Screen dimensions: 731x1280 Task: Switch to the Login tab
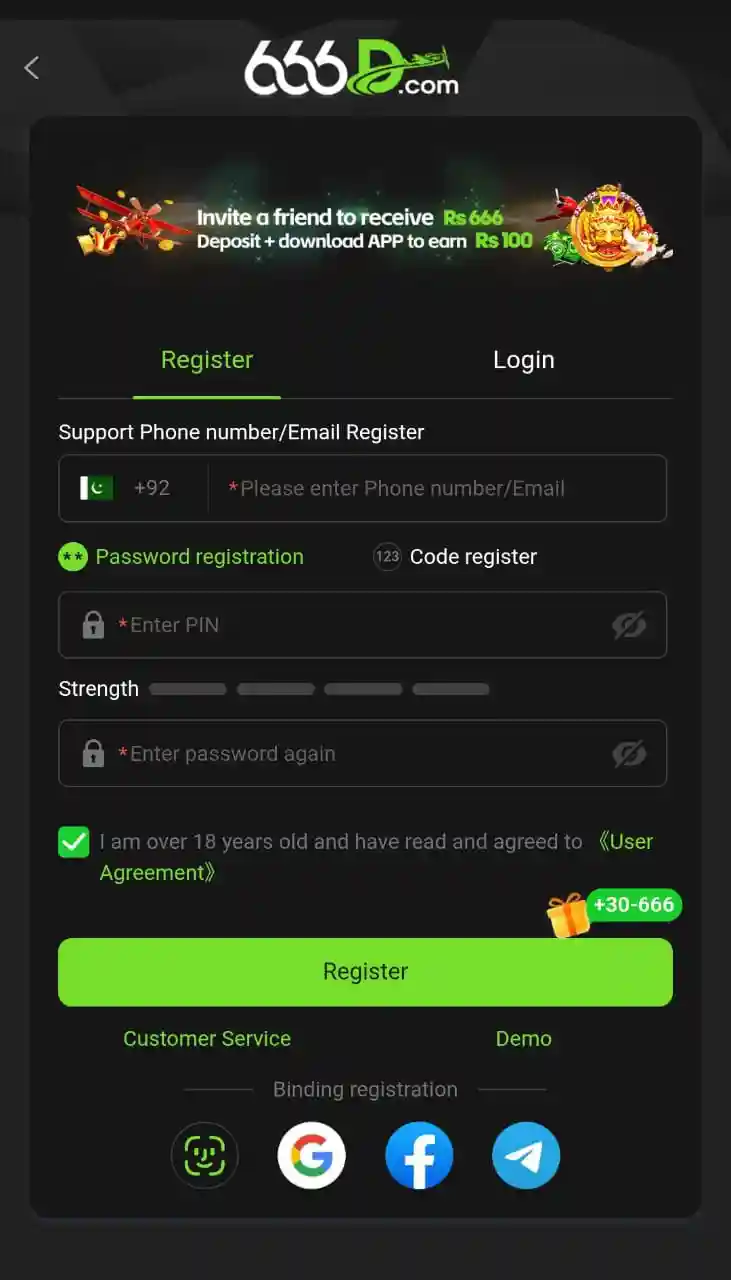click(523, 360)
